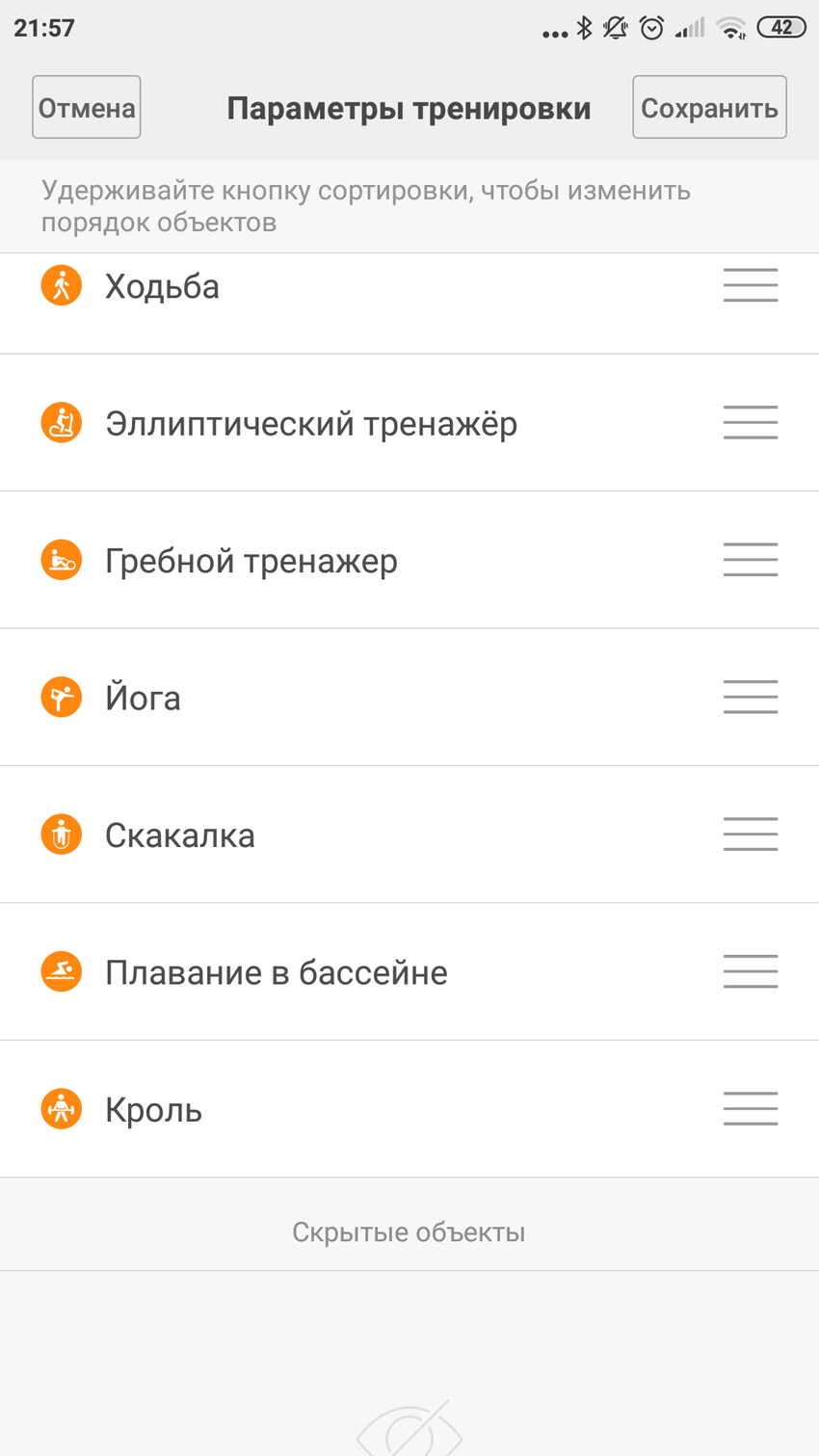The width and height of the screenshot is (819, 1456).
Task: Tap the sort handle next to Кроль
Action: pos(750,1109)
